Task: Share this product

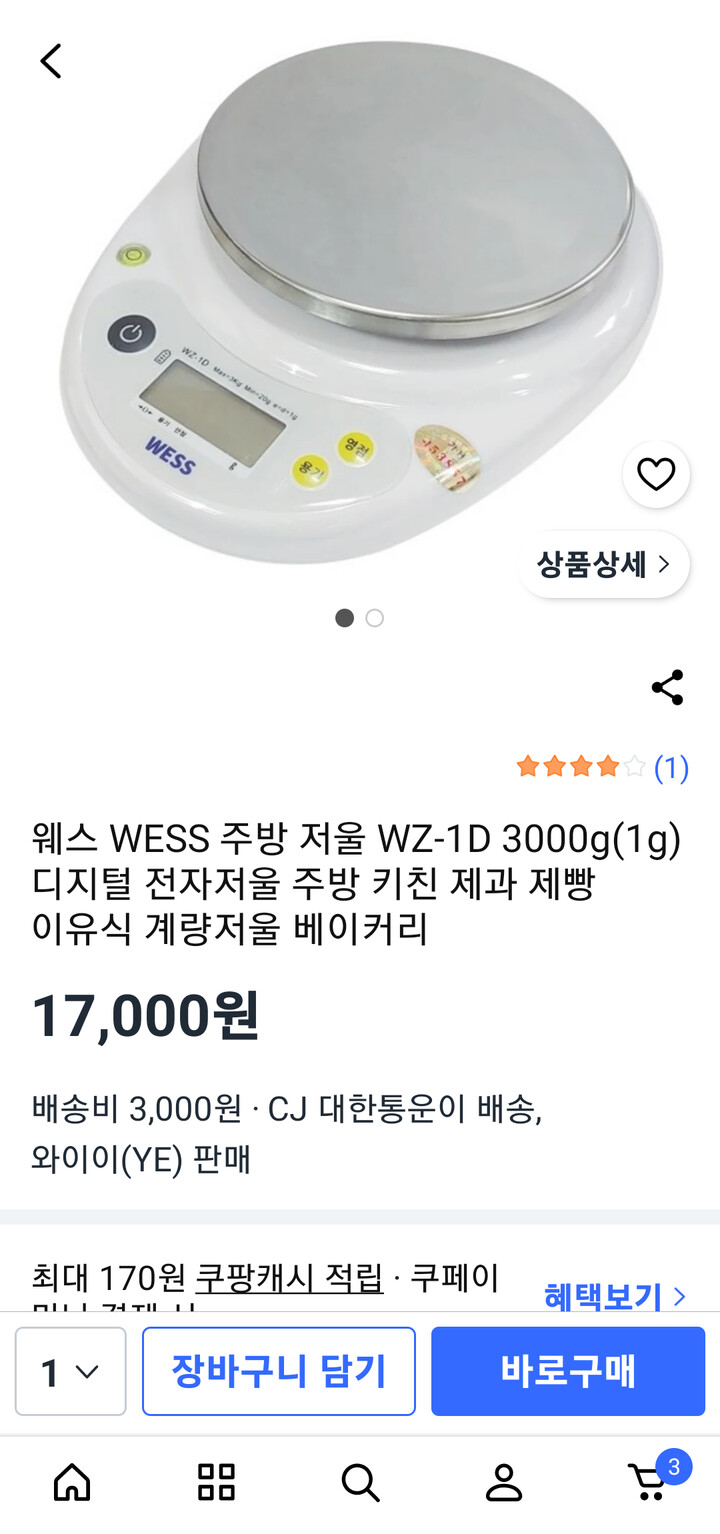Action: tap(667, 688)
